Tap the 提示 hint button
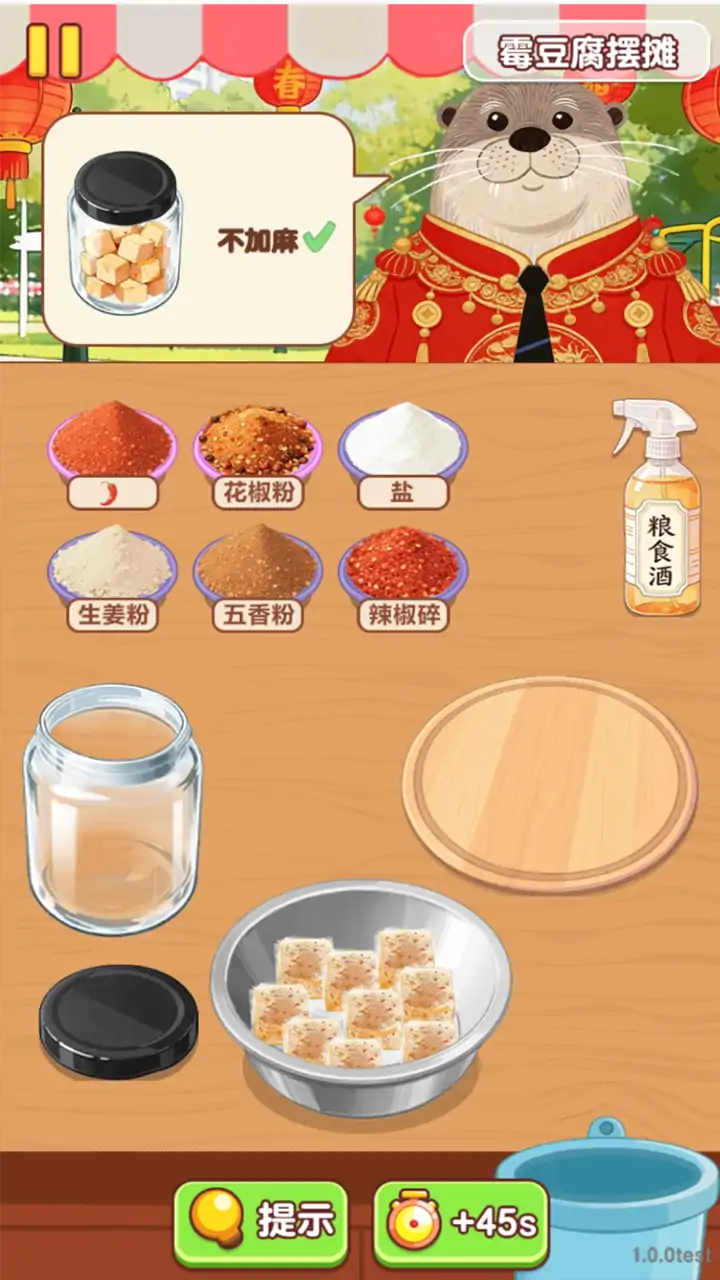 pyautogui.click(x=261, y=1222)
